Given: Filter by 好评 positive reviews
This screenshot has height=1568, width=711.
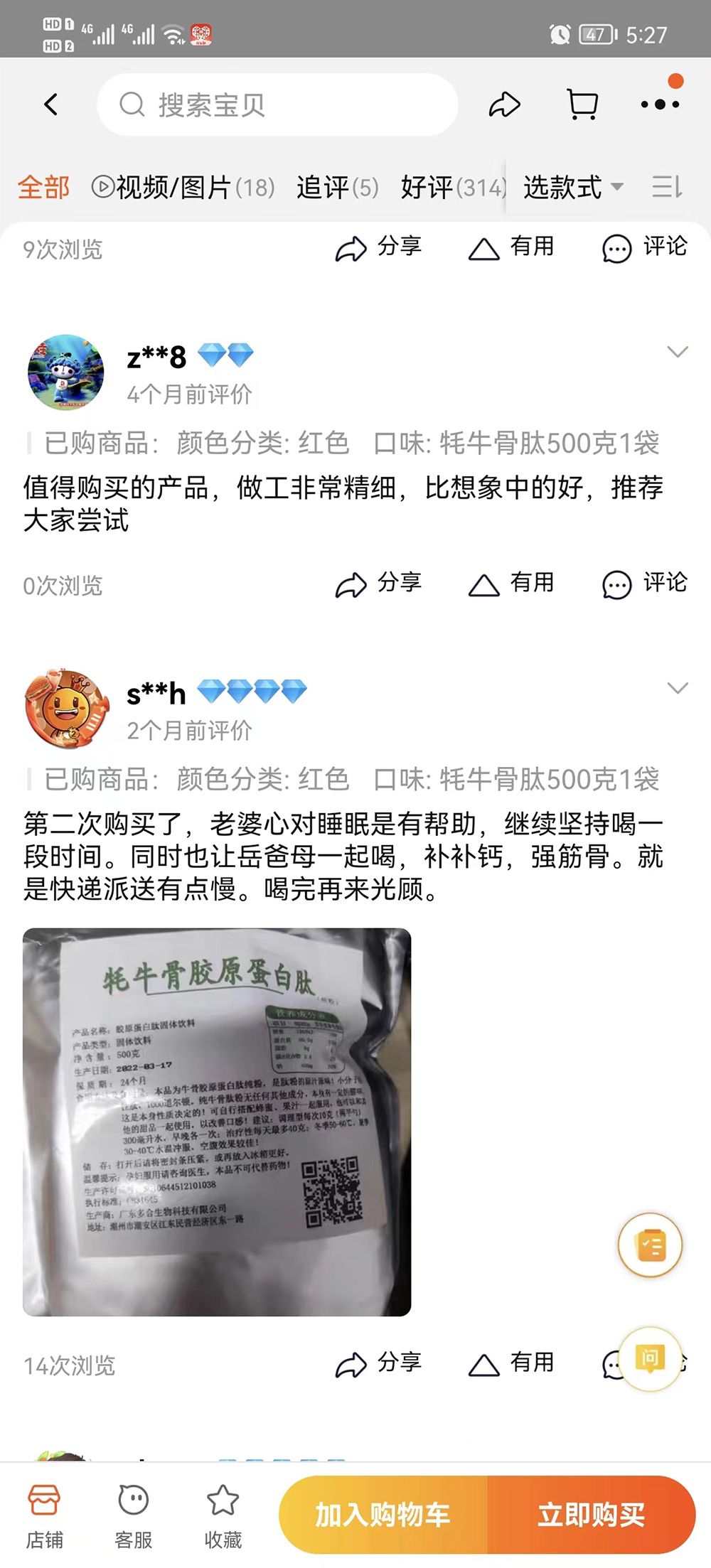Looking at the screenshot, I should tap(453, 188).
